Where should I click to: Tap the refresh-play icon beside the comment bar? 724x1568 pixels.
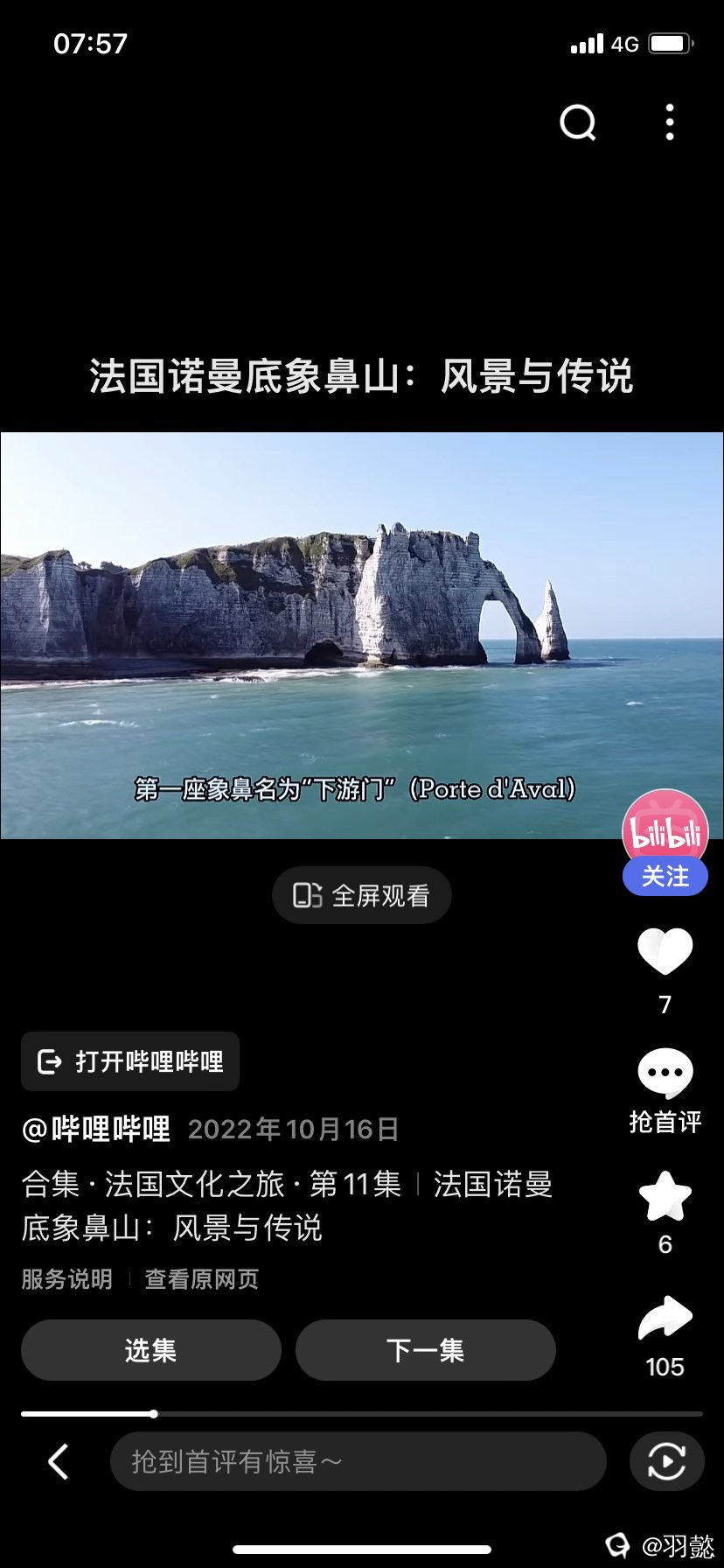tap(666, 1460)
